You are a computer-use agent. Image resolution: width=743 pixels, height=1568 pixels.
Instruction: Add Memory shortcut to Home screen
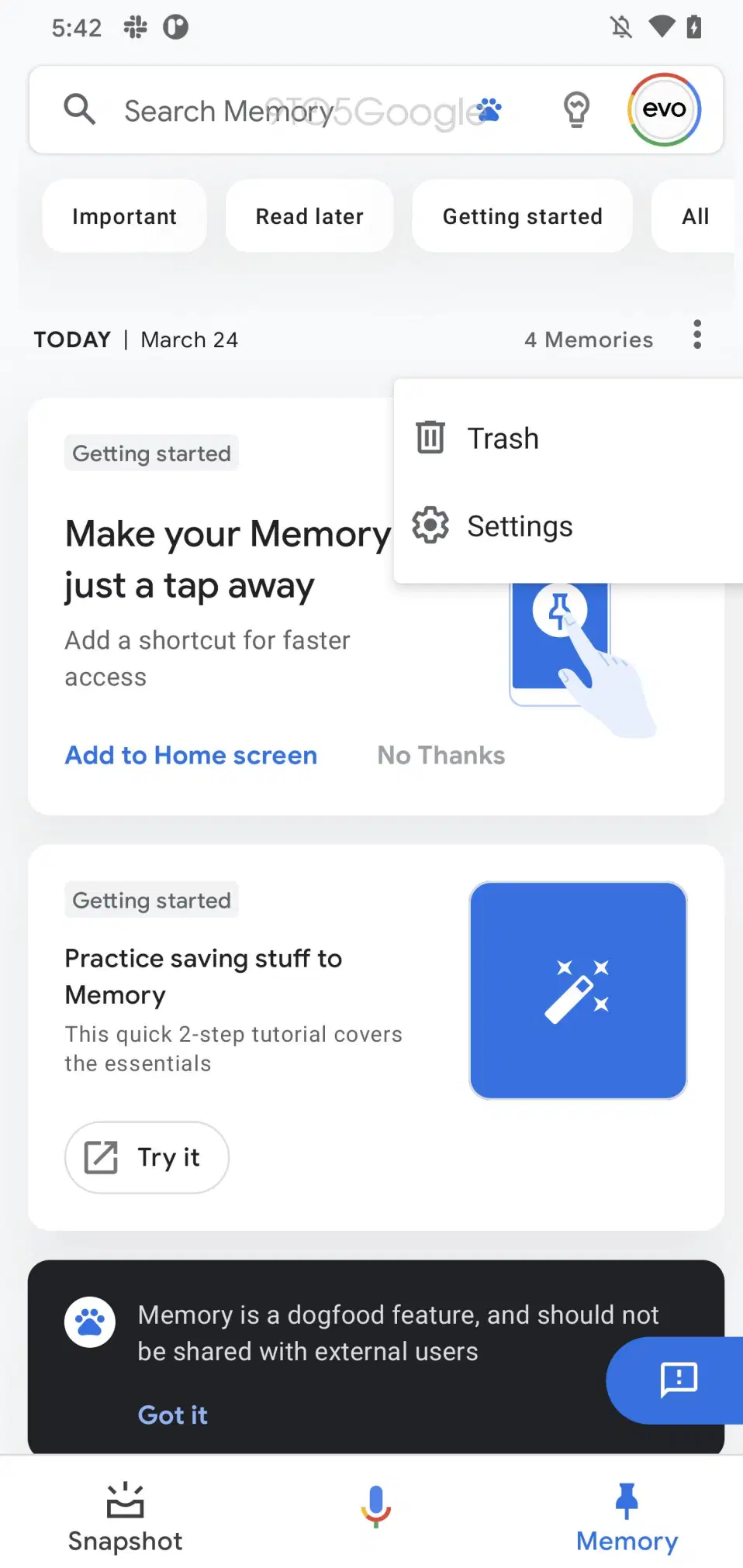(x=191, y=755)
